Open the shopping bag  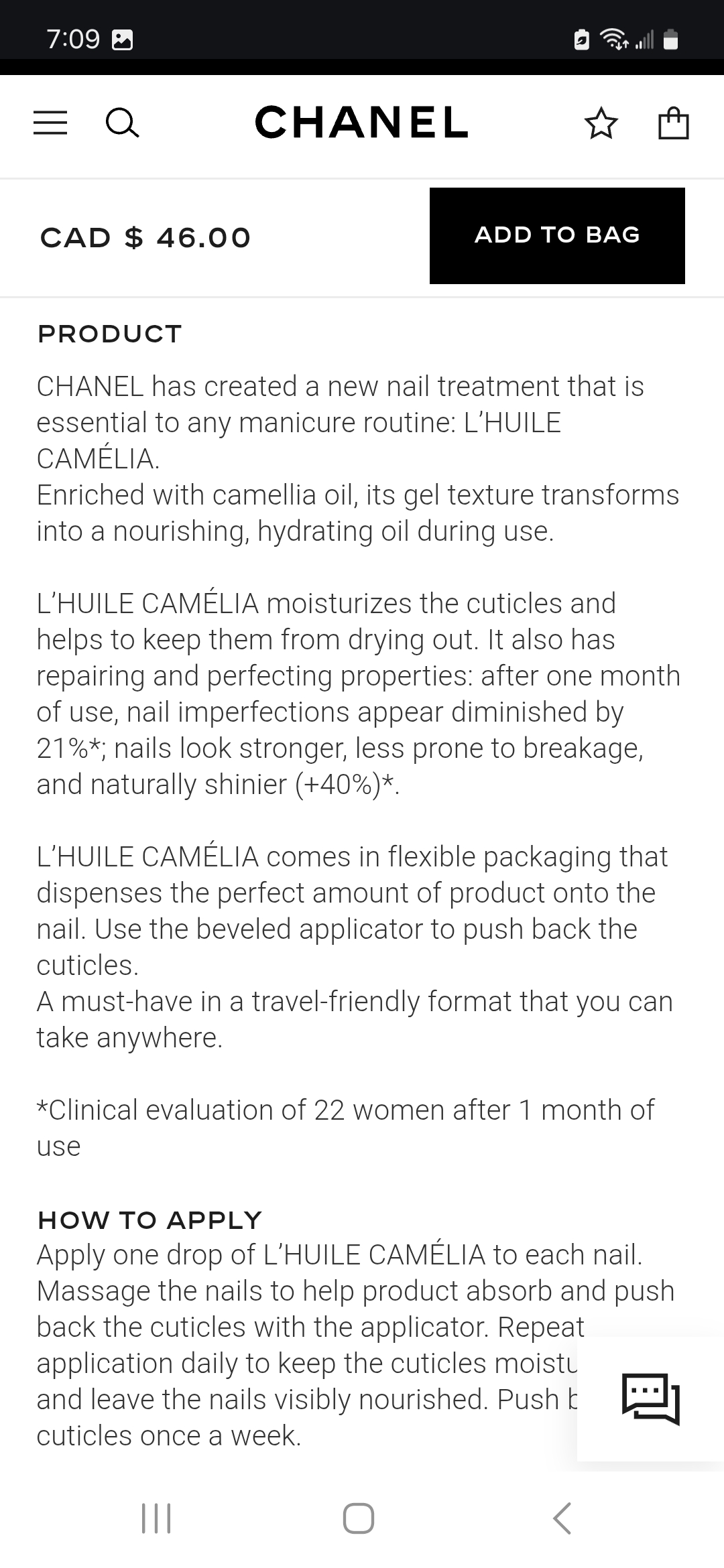tap(673, 123)
